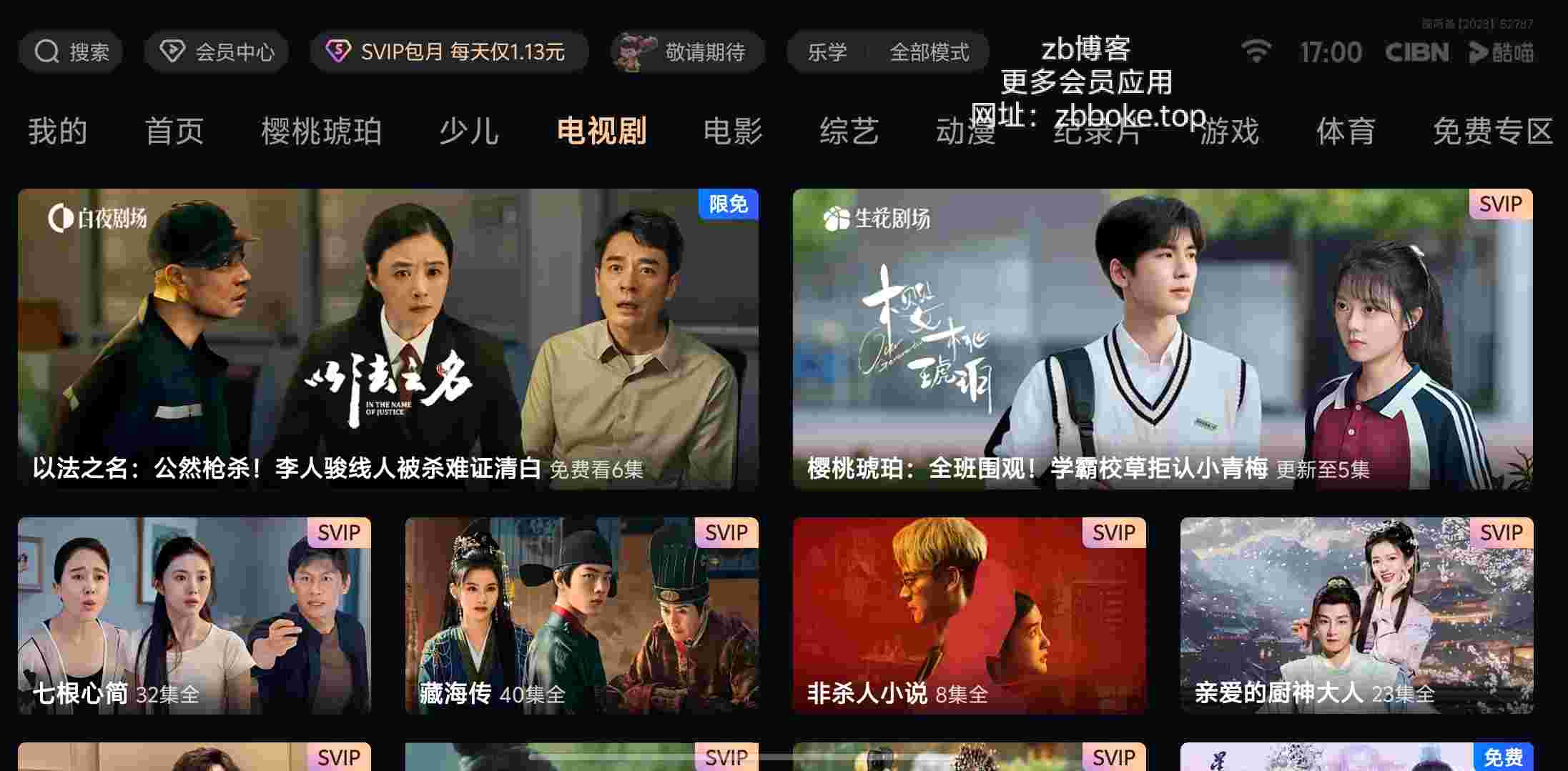Switch to the 综艺 tab
The width and height of the screenshot is (1568, 771).
849,131
